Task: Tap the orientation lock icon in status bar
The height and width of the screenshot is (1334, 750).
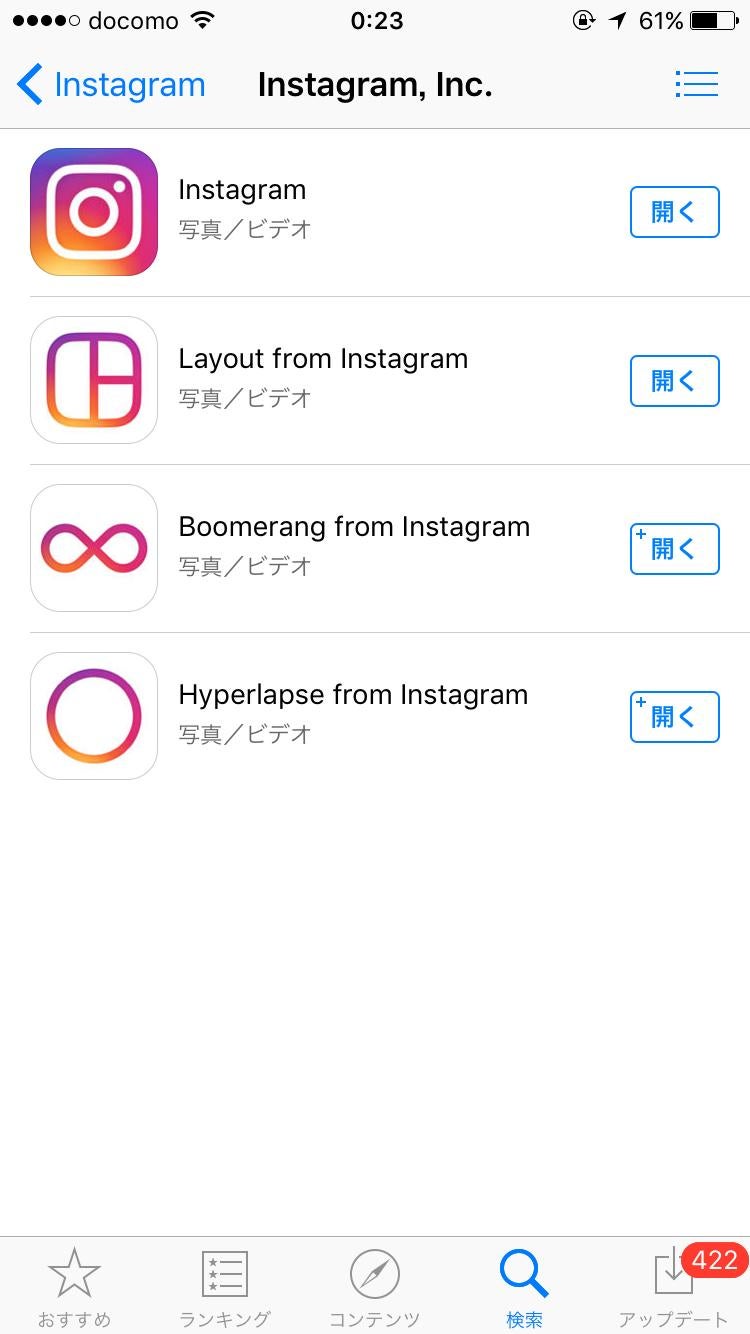Action: point(582,18)
